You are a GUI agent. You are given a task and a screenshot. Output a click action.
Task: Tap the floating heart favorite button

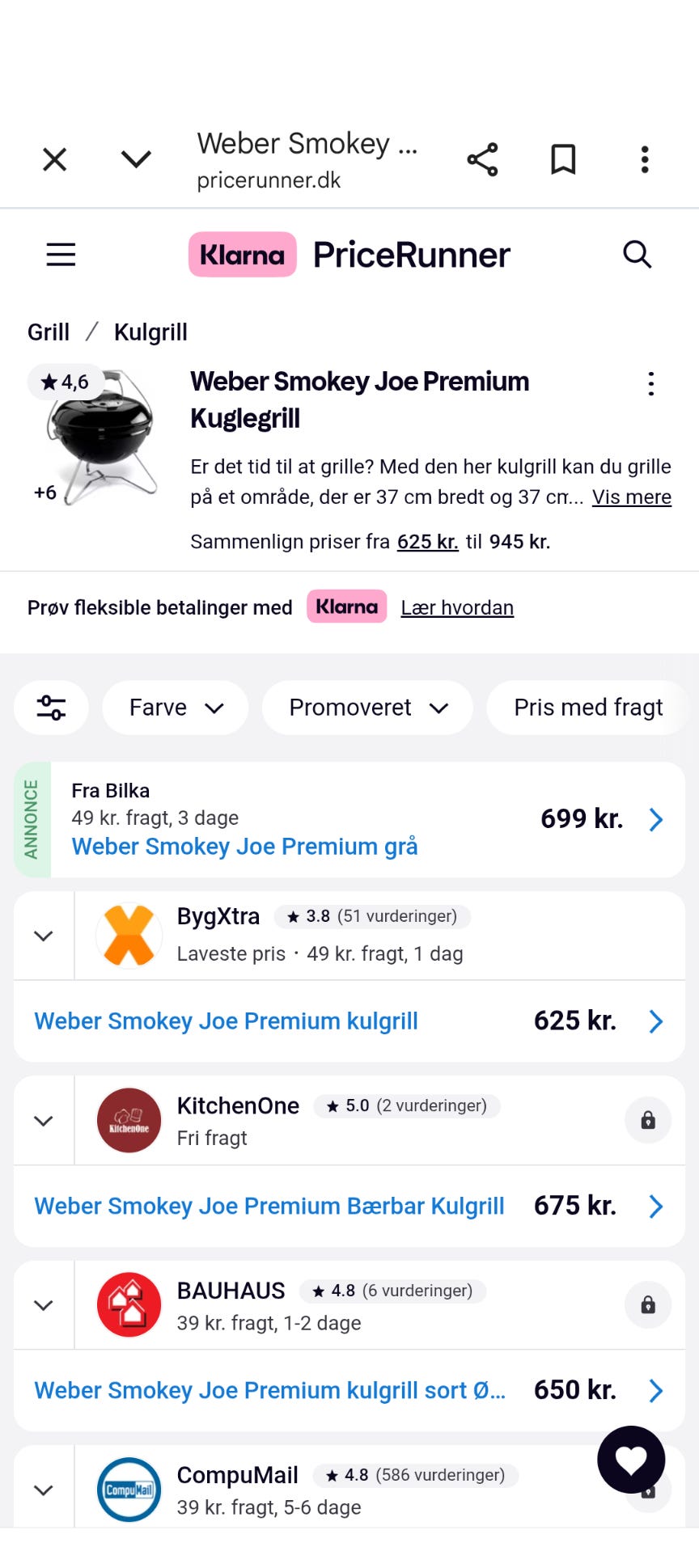[631, 1460]
